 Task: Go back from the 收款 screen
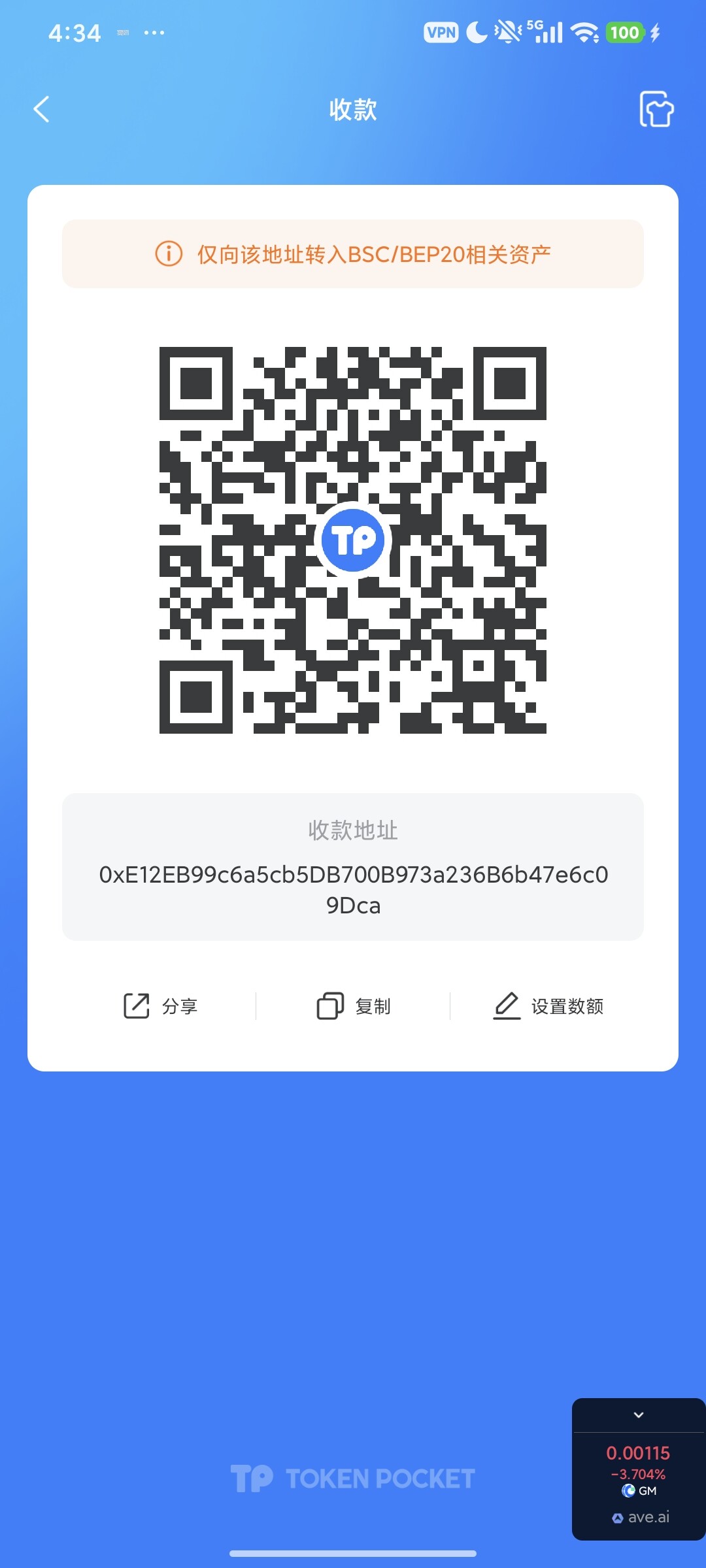coord(42,109)
